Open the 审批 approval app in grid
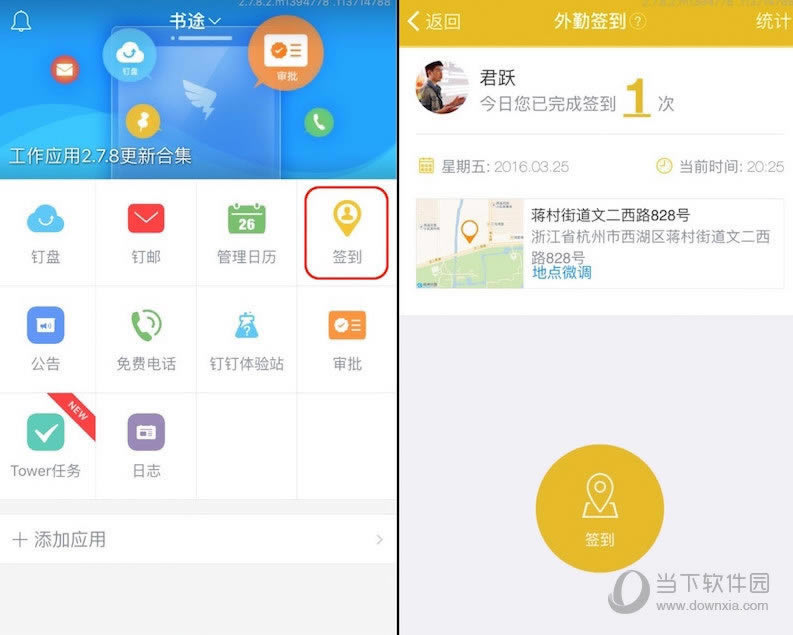Image resolution: width=793 pixels, height=635 pixels. (x=347, y=340)
